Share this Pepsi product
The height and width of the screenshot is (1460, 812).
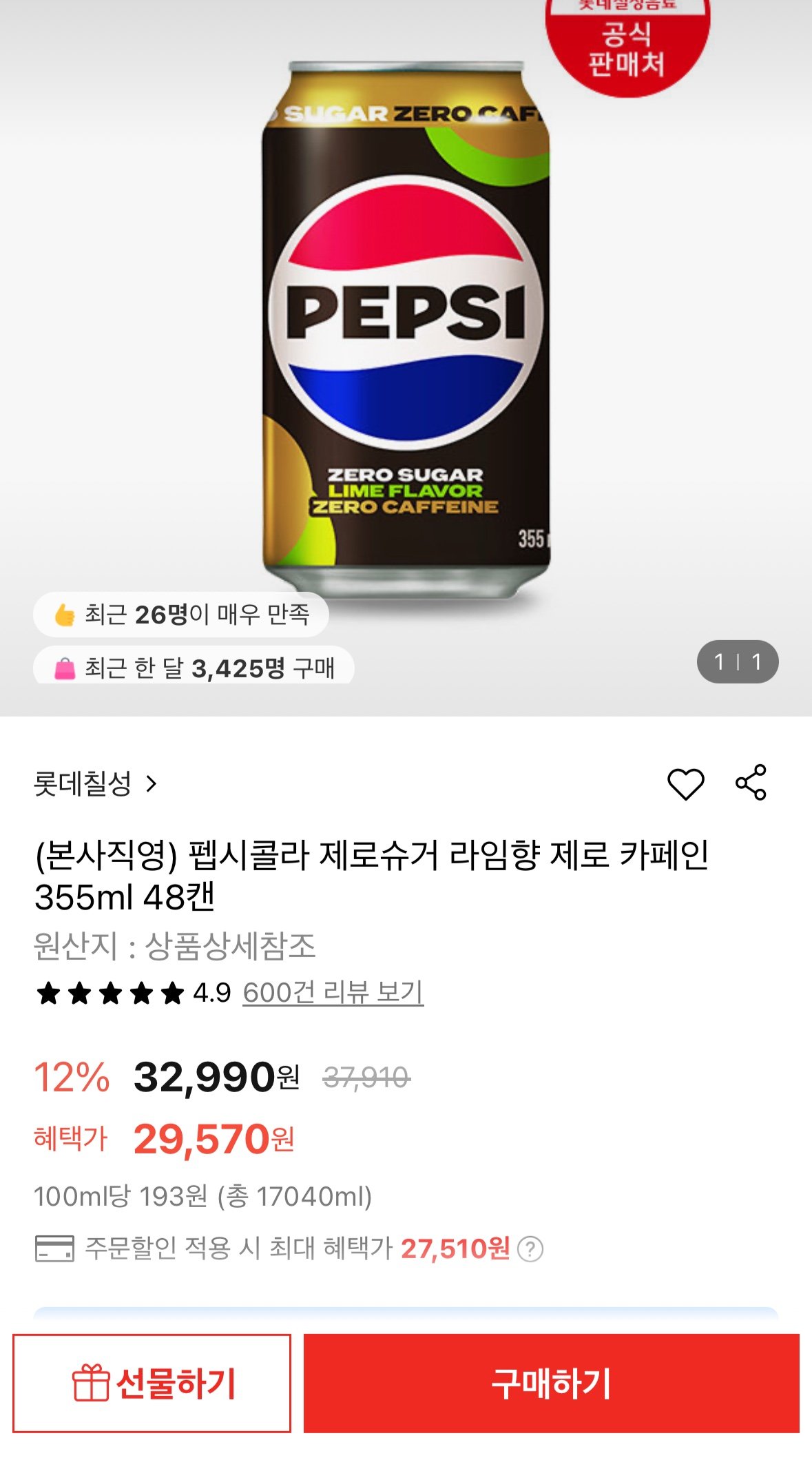coord(751,783)
